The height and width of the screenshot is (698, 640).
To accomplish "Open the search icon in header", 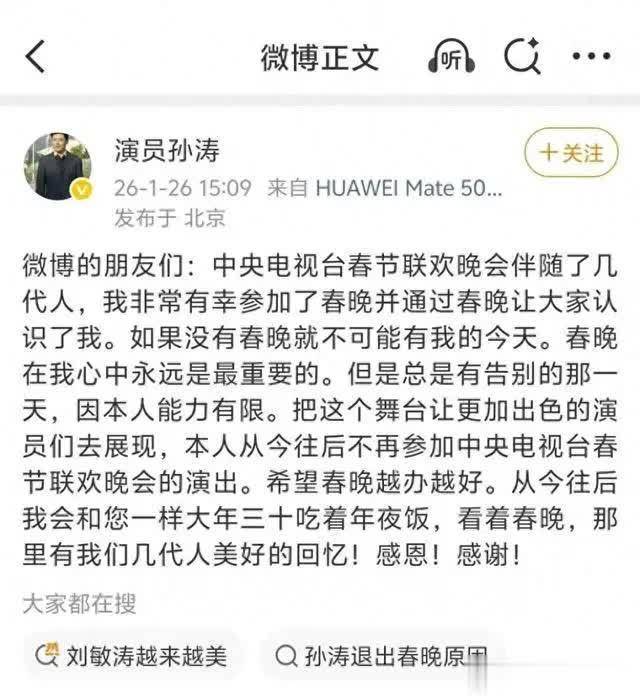I will (521, 57).
